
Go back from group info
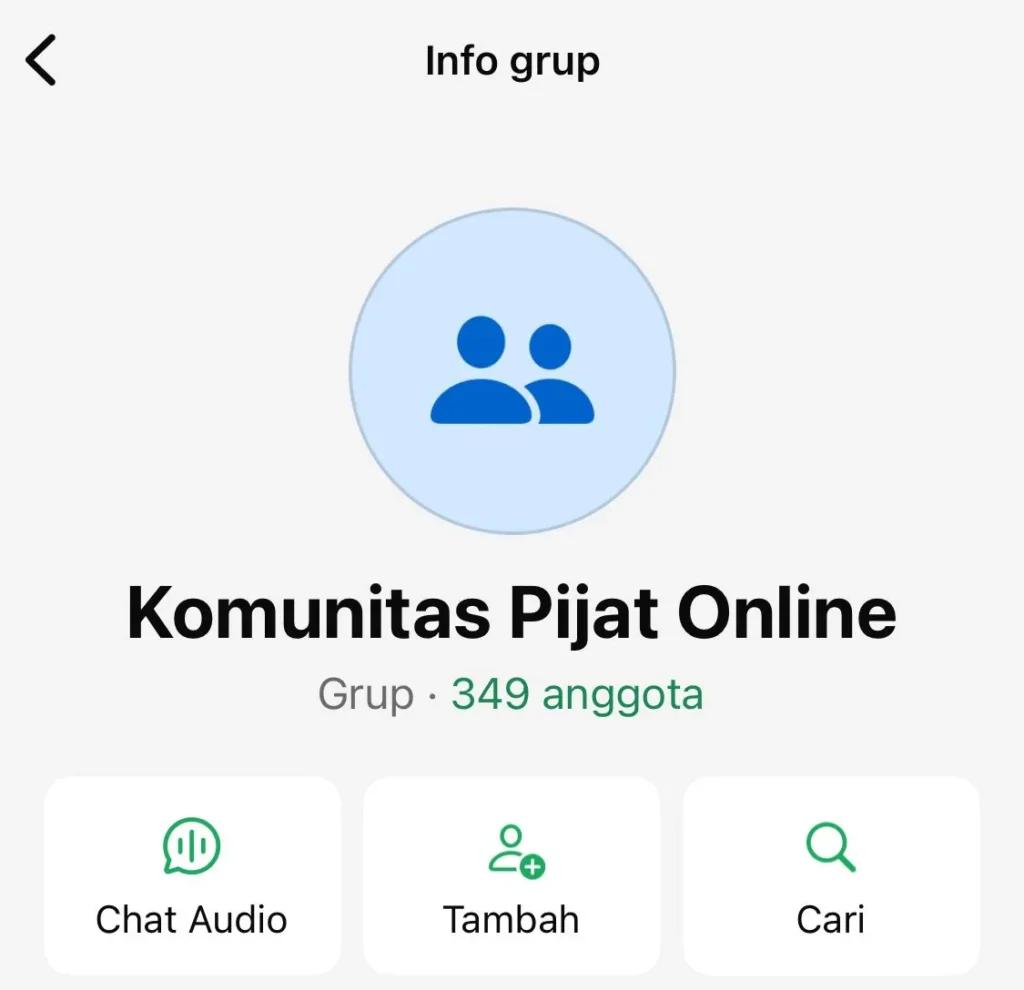pos(42,60)
